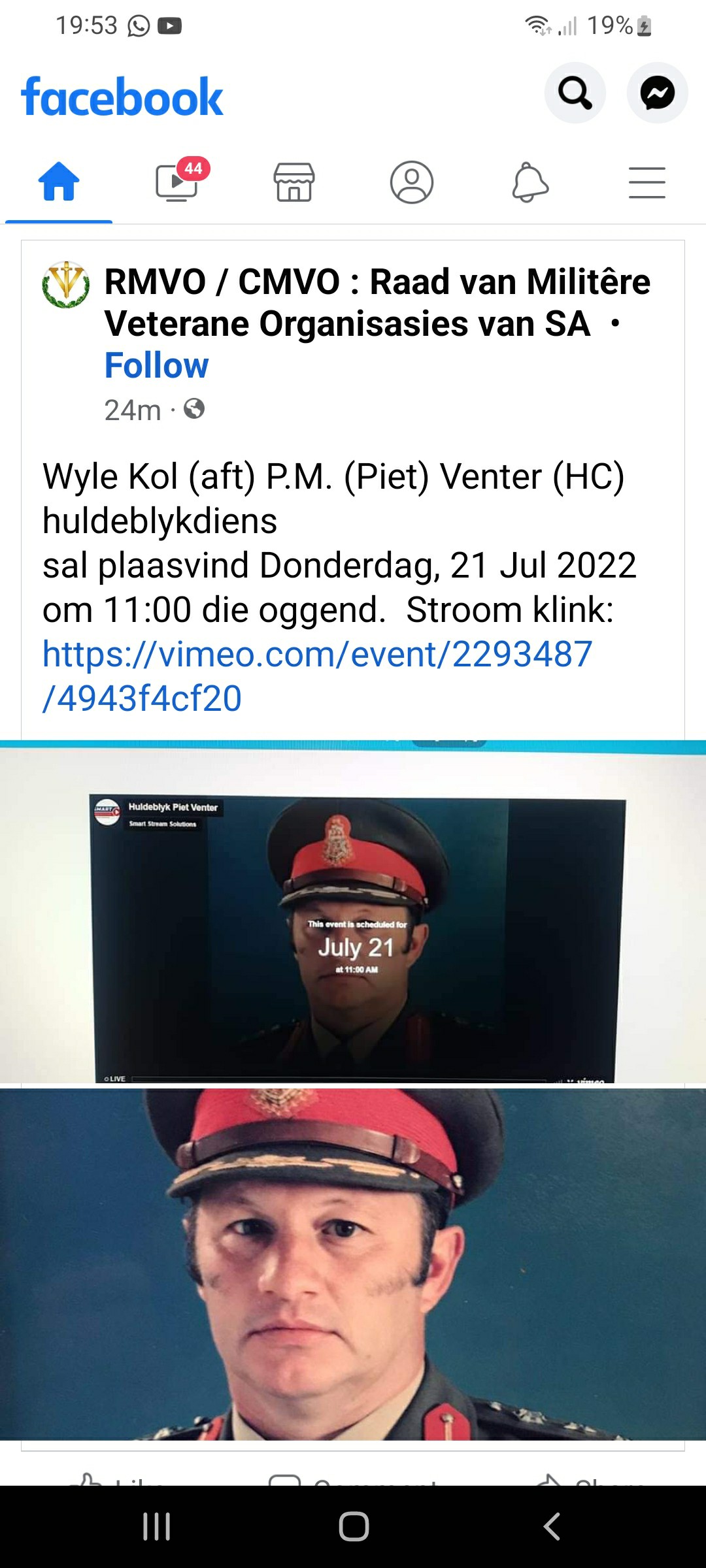706x1568 pixels.
Task: Switch to the Home feed tab
Action: 59,182
